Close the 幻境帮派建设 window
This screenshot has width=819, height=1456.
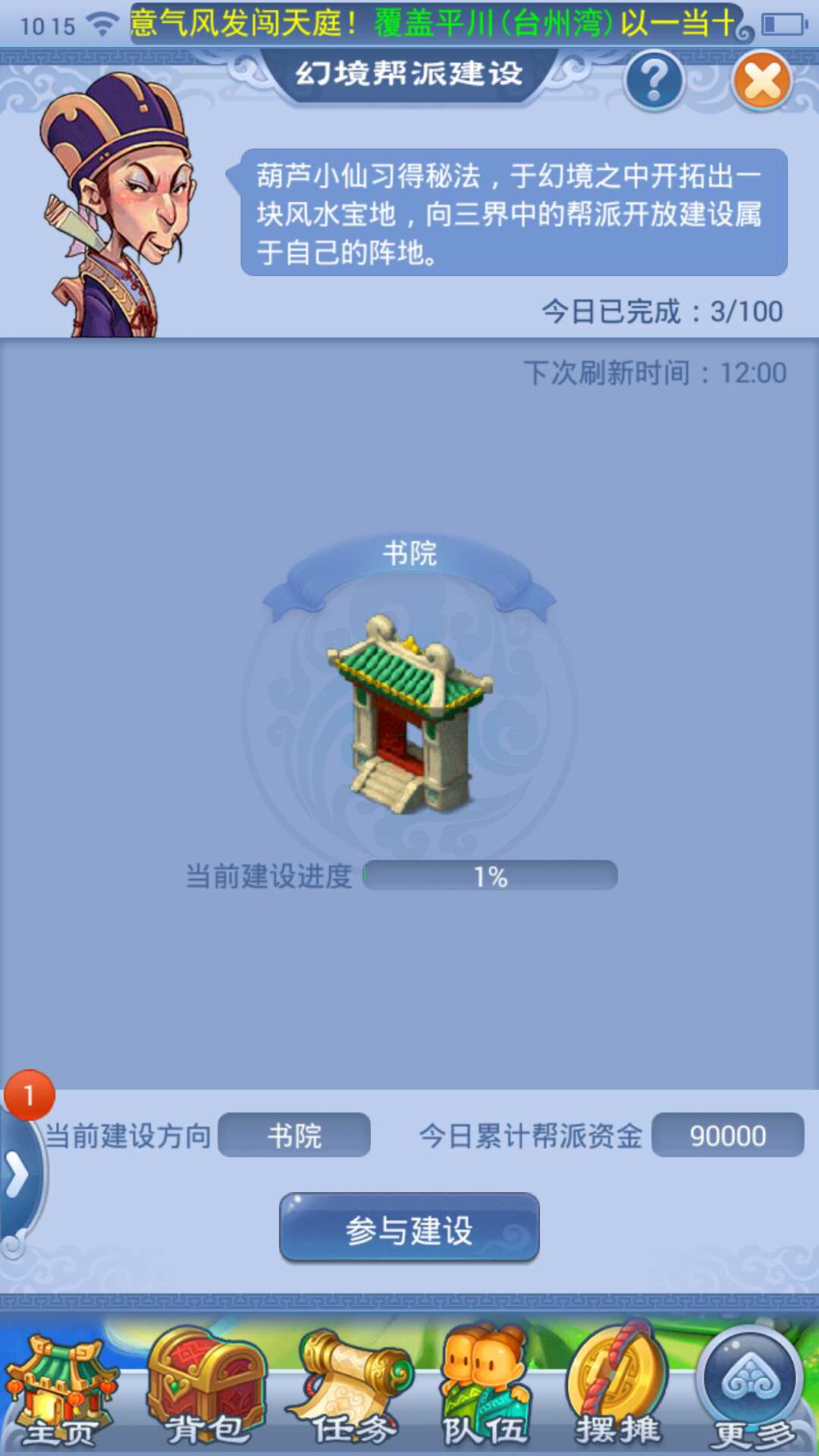pos(761,80)
